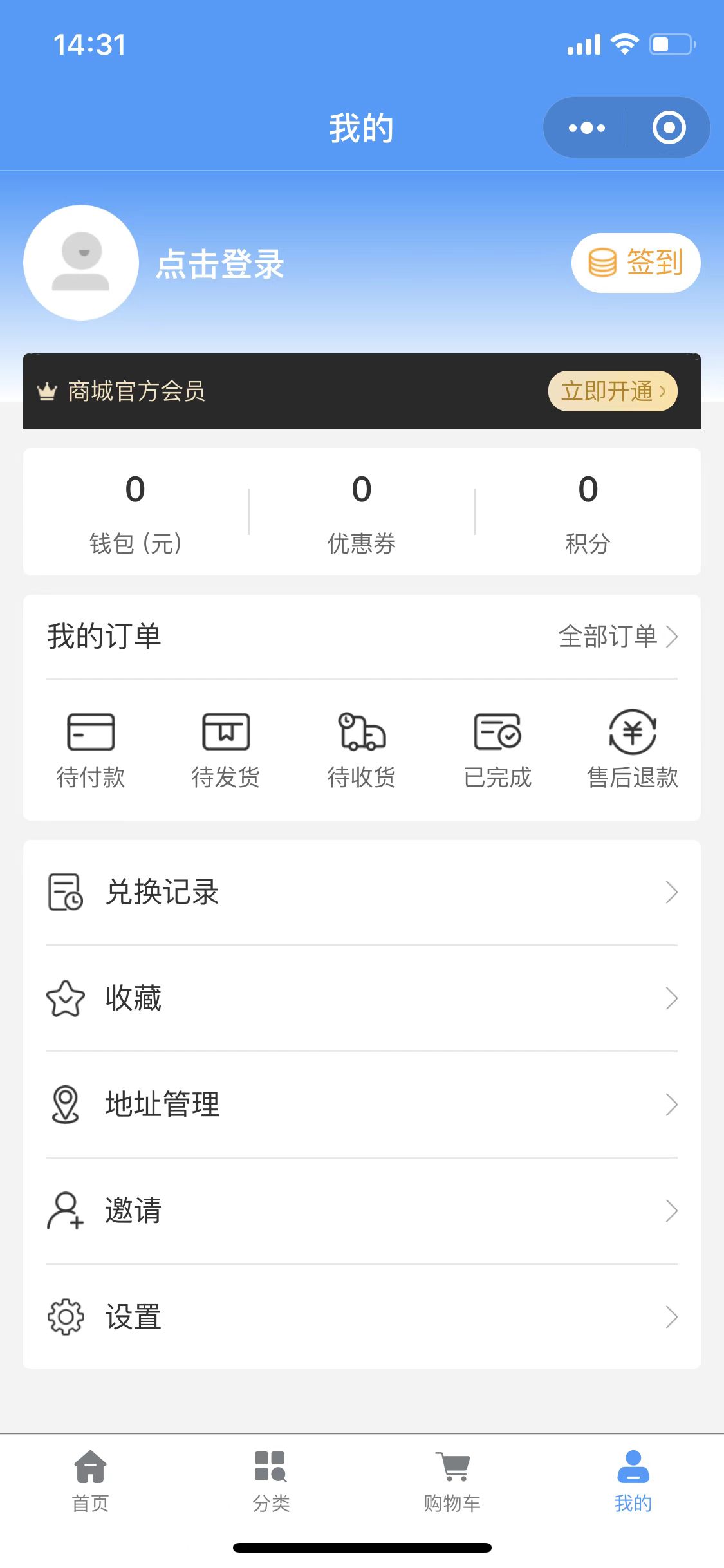Manage addresses under 地址管理
This screenshot has height=1568, width=724.
[362, 1105]
